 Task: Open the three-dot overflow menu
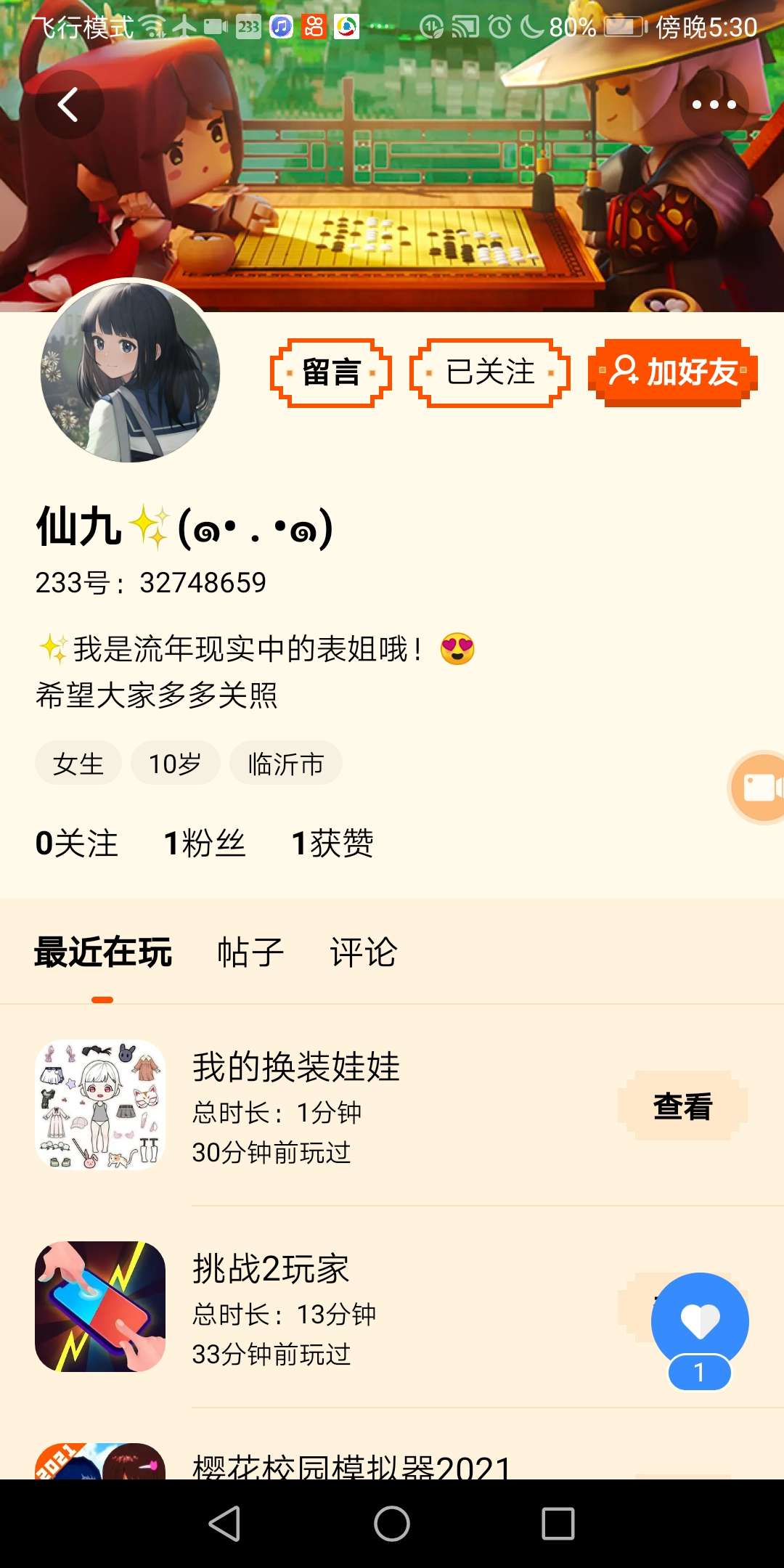click(x=714, y=105)
